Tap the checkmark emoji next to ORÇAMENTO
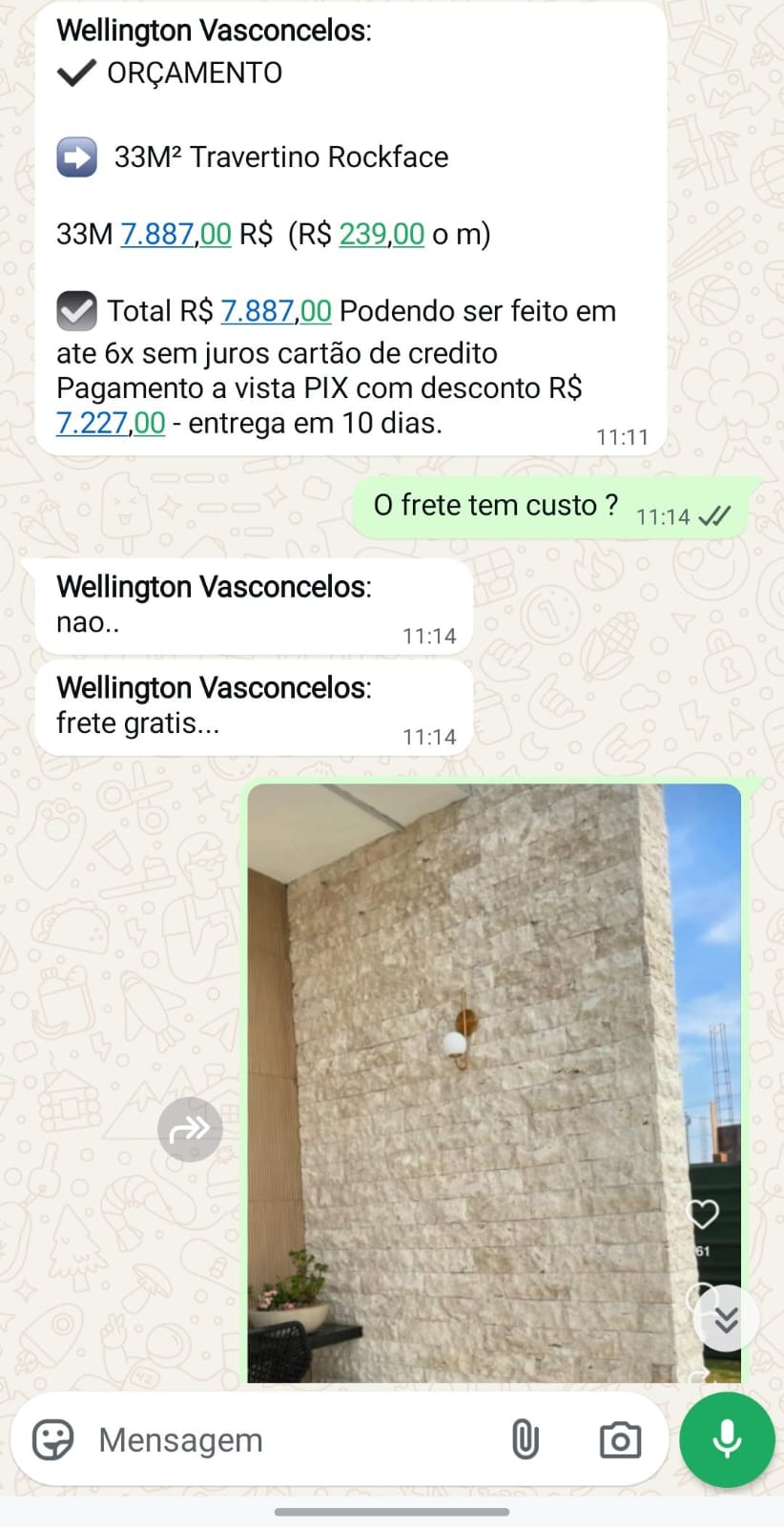The image size is (784, 1527). pyautogui.click(x=75, y=72)
